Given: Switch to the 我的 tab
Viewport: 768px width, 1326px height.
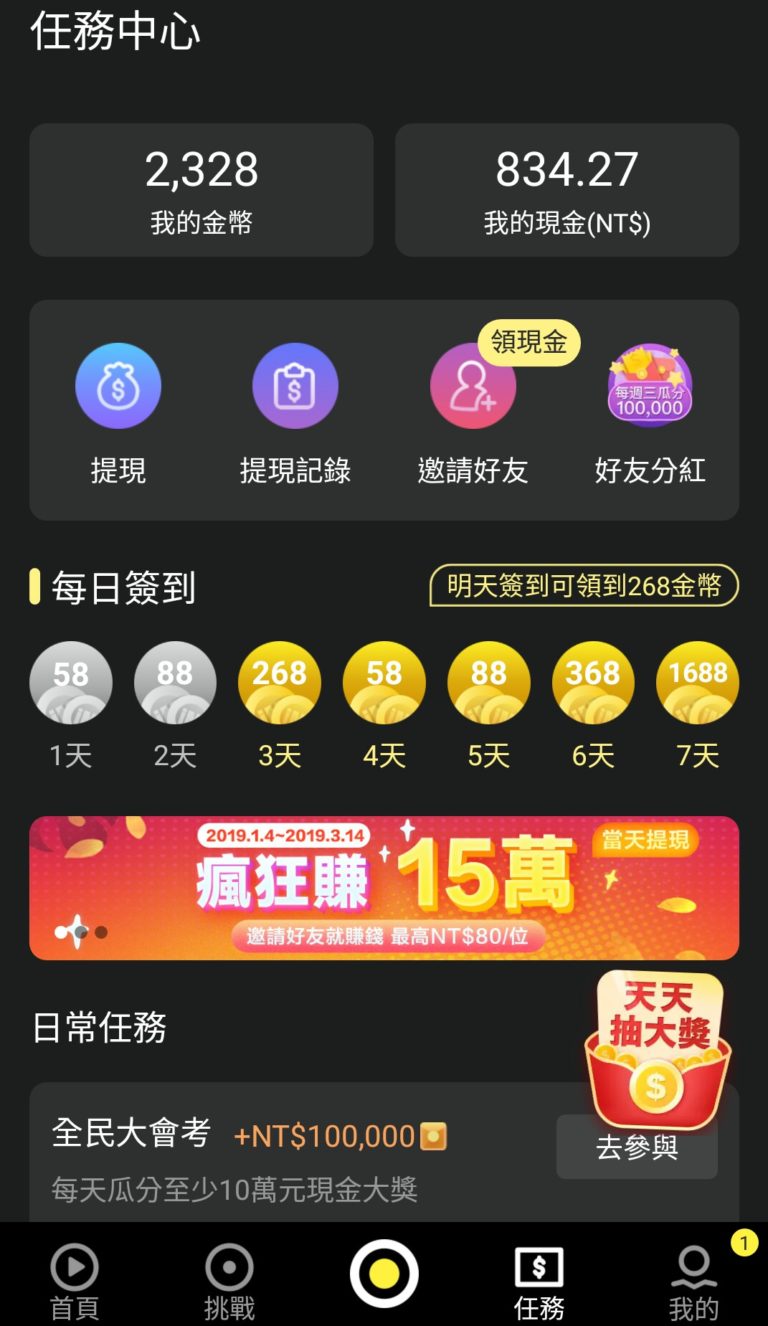Looking at the screenshot, I should coord(693,1282).
